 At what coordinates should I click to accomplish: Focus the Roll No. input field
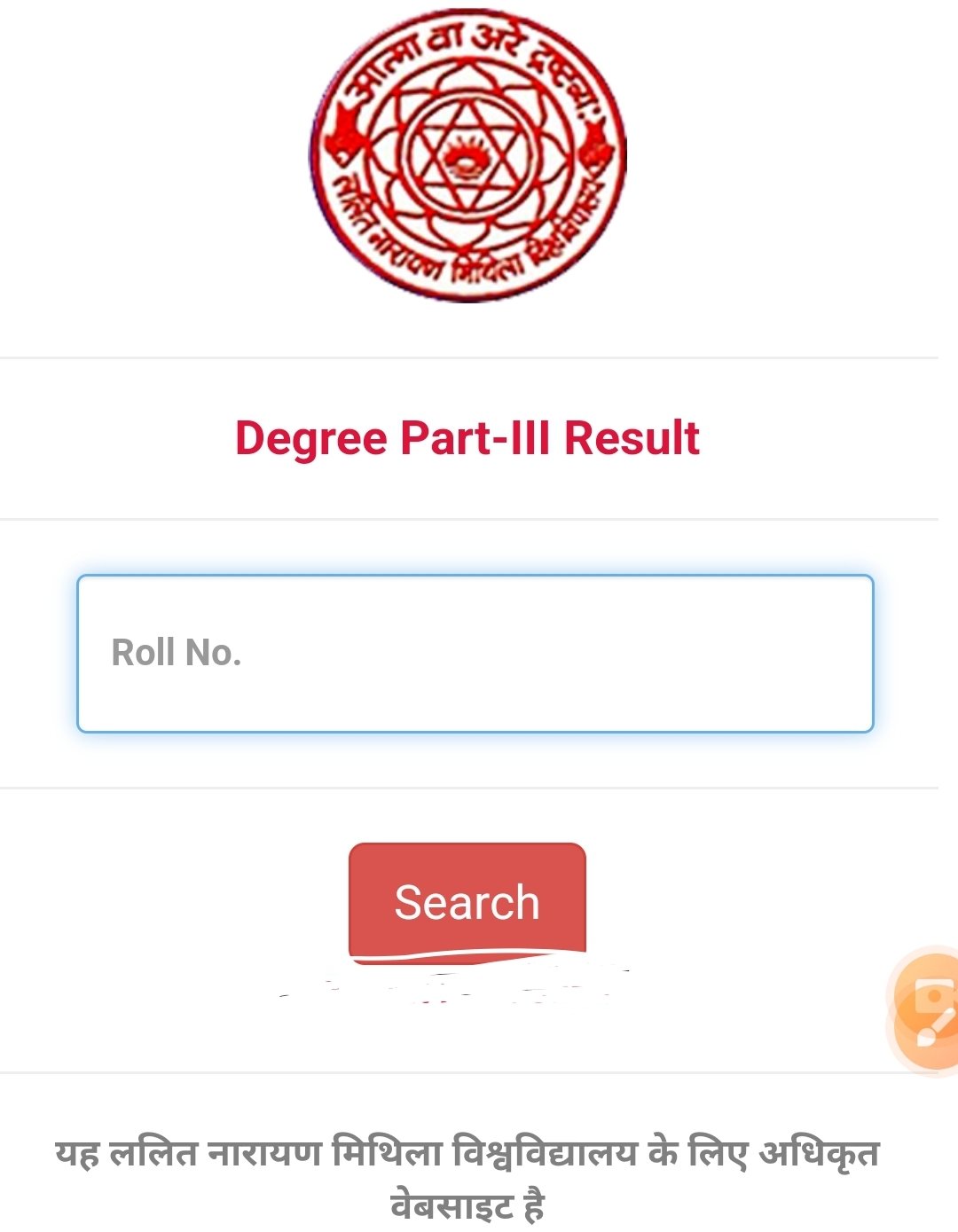click(475, 654)
